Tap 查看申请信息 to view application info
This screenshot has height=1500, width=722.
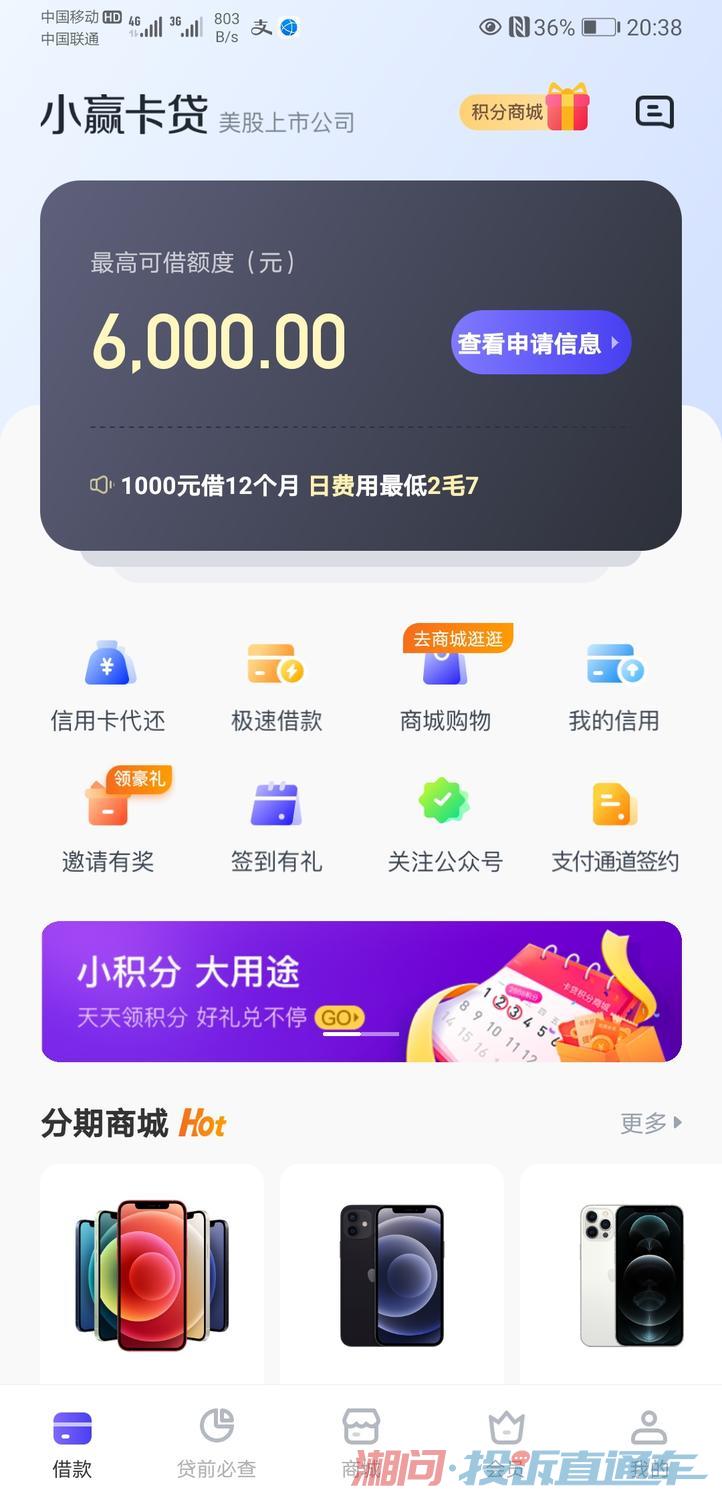point(539,342)
